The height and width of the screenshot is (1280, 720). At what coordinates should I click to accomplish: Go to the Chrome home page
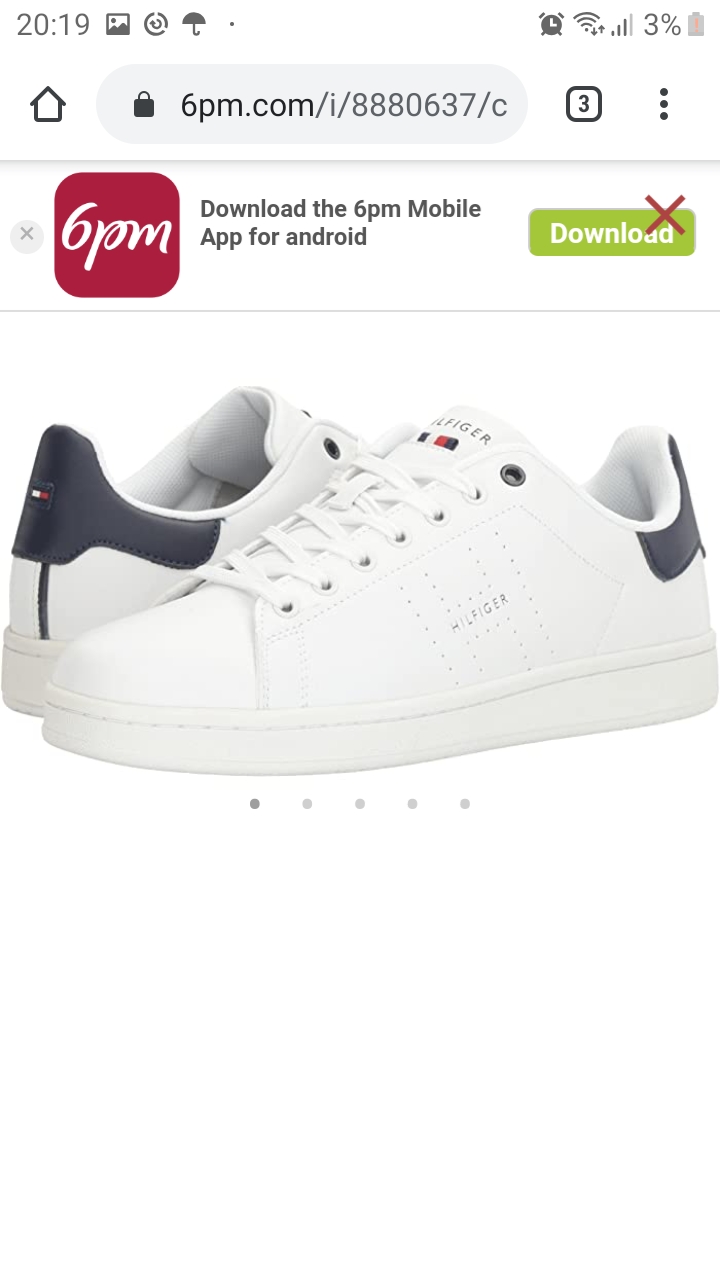click(48, 105)
